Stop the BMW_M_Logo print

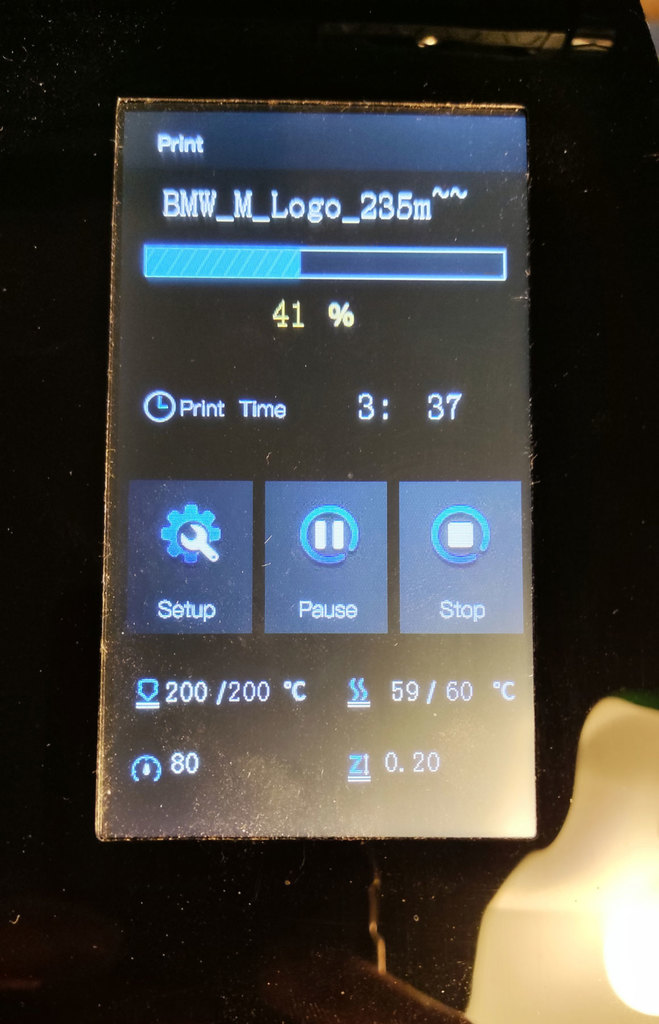click(x=460, y=556)
